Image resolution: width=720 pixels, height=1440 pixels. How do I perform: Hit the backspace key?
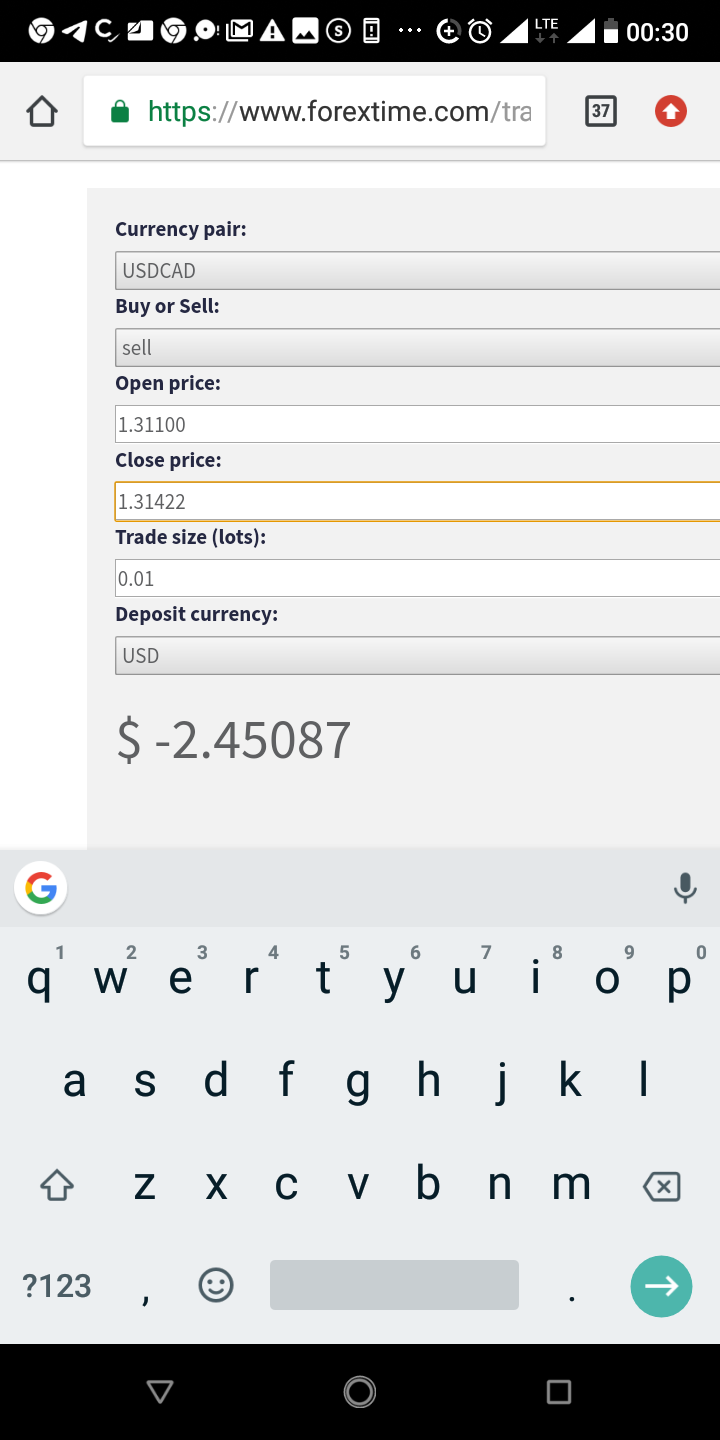(x=662, y=1186)
